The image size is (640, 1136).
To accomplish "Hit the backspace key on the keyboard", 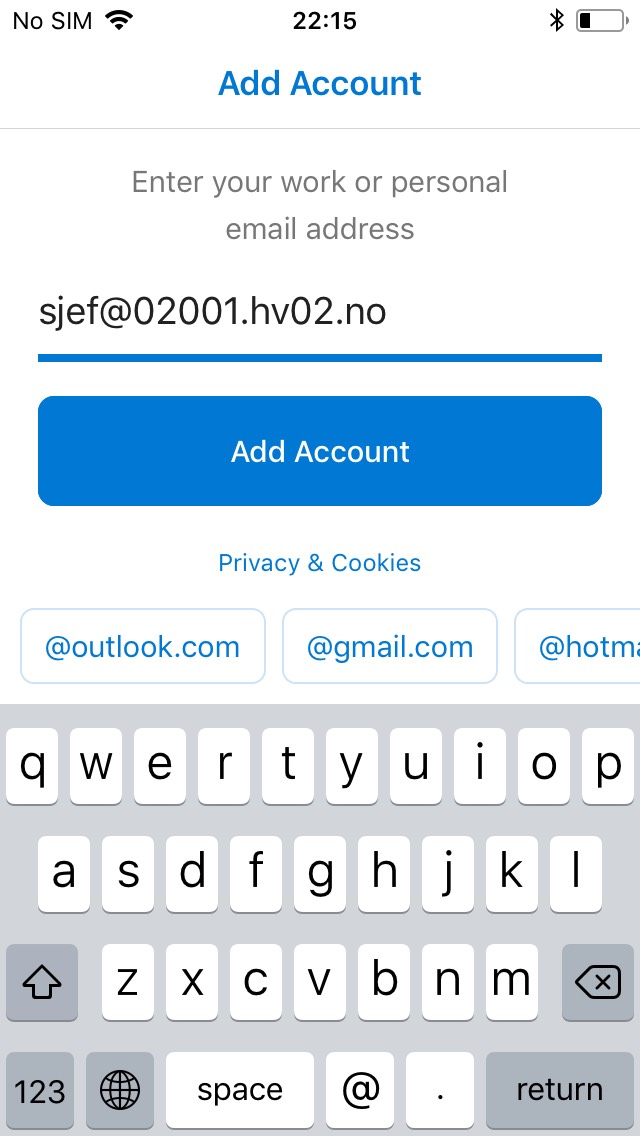I will tap(598, 983).
